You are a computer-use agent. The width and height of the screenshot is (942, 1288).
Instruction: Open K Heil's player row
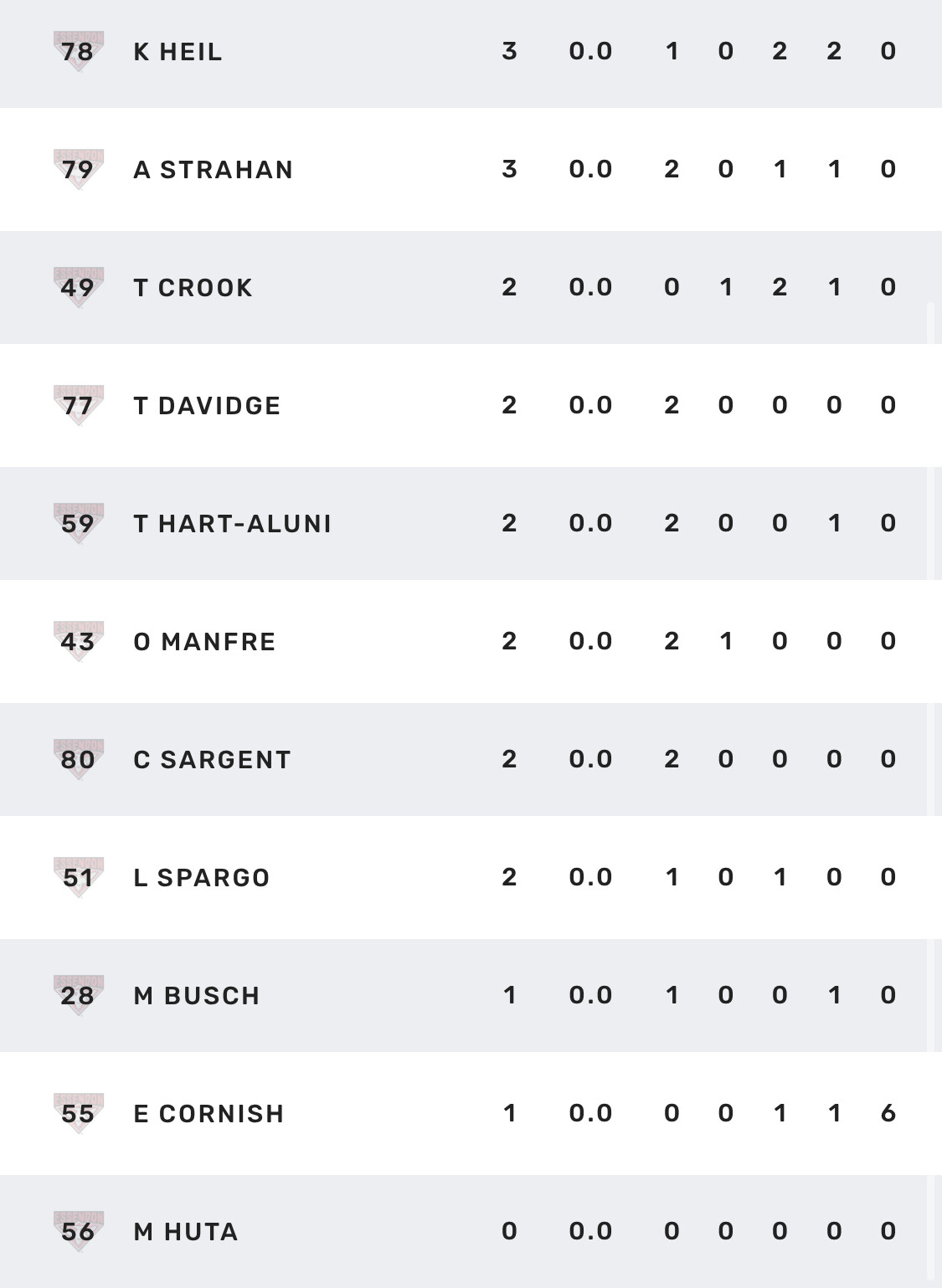[178, 52]
